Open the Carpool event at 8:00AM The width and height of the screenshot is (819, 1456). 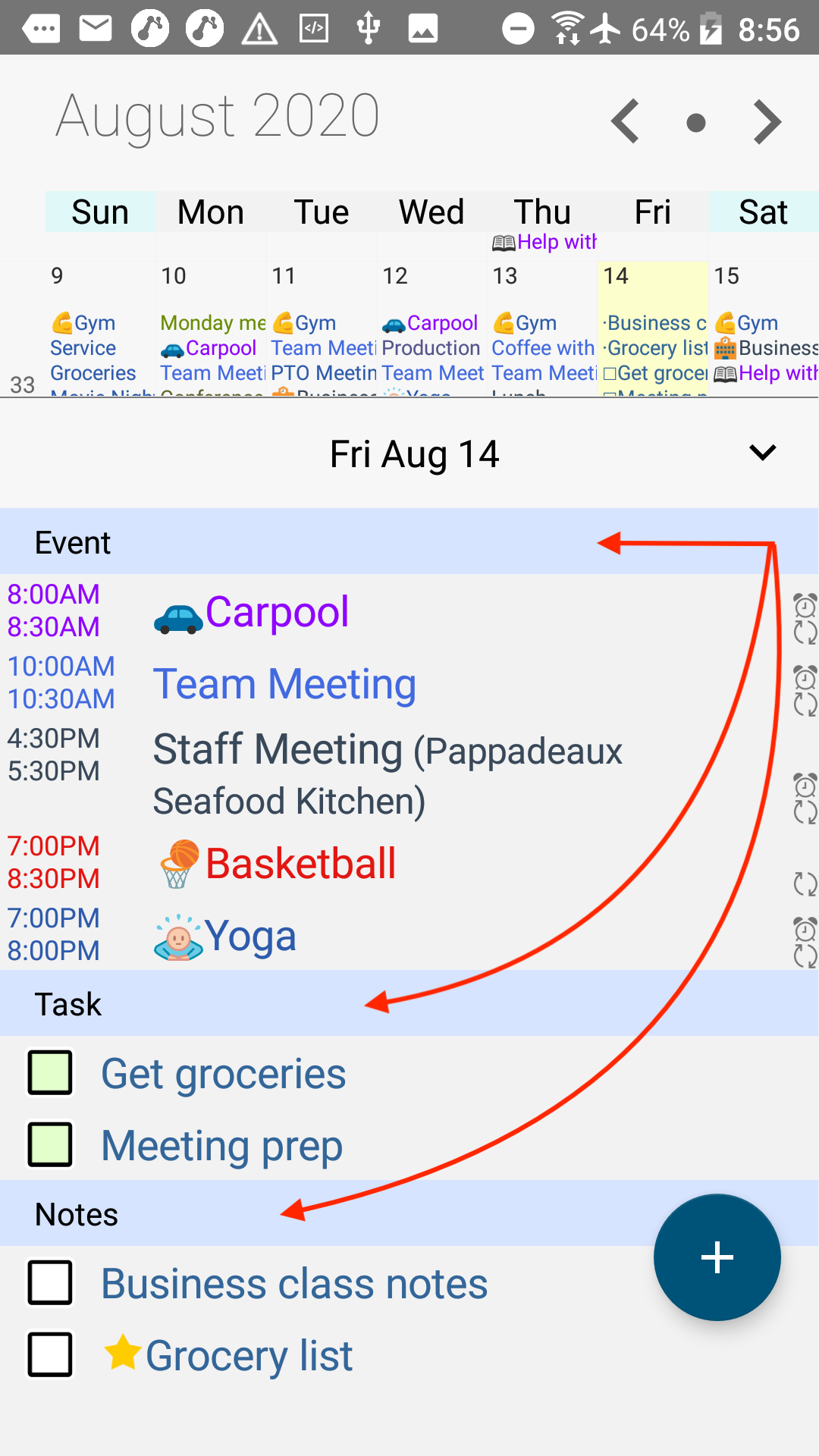click(x=278, y=612)
